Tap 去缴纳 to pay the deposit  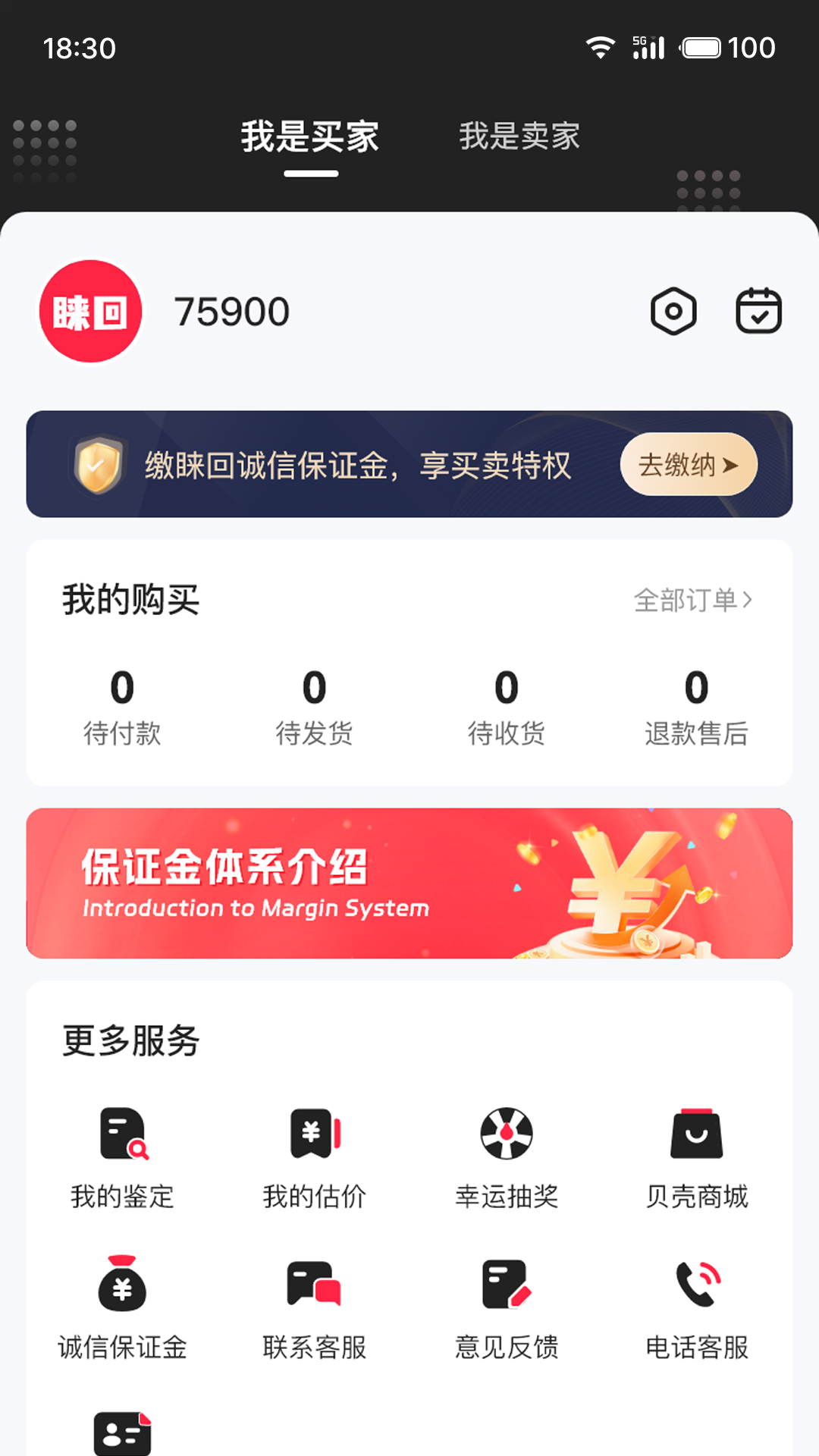tap(687, 465)
